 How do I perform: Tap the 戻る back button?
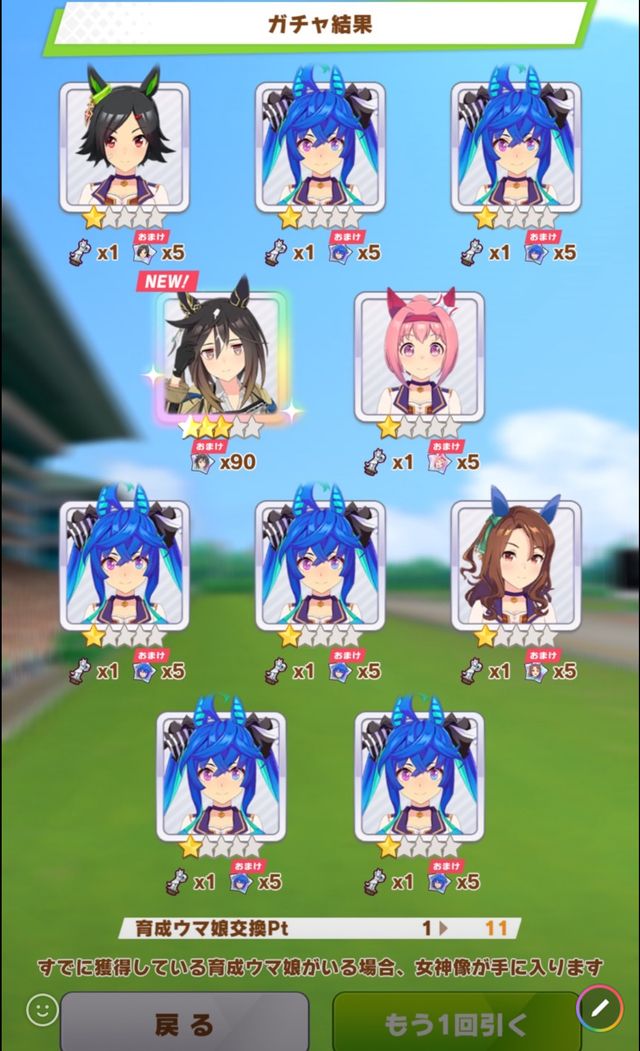[x=184, y=1023]
